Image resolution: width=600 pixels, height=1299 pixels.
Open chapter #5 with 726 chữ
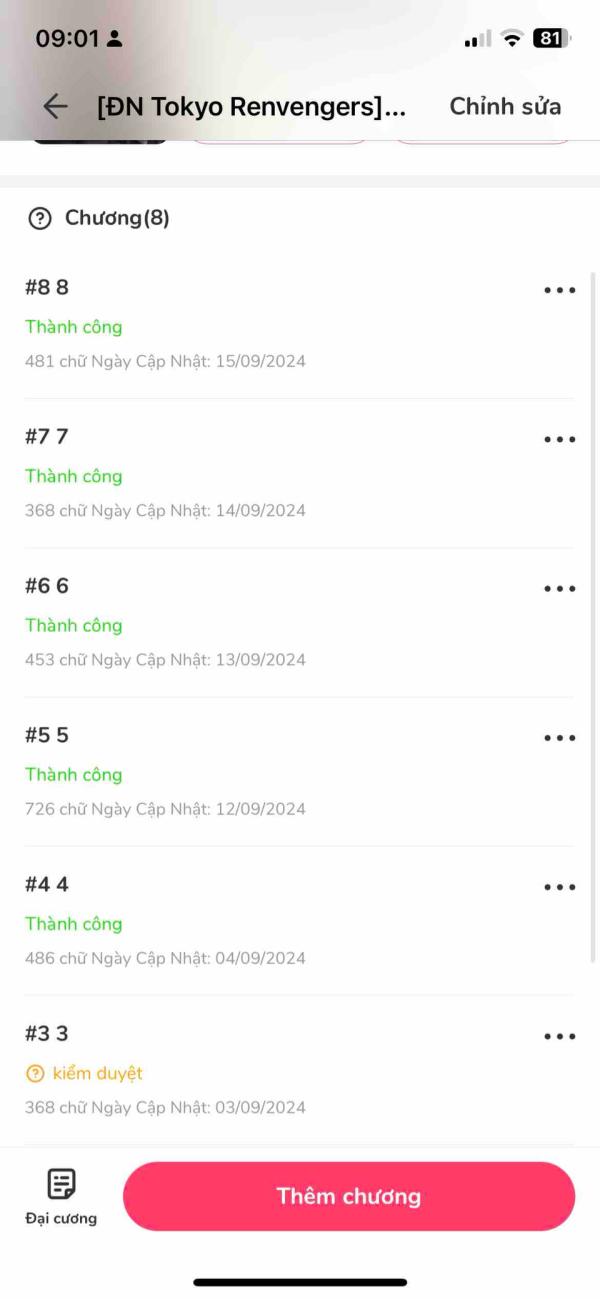(250, 772)
